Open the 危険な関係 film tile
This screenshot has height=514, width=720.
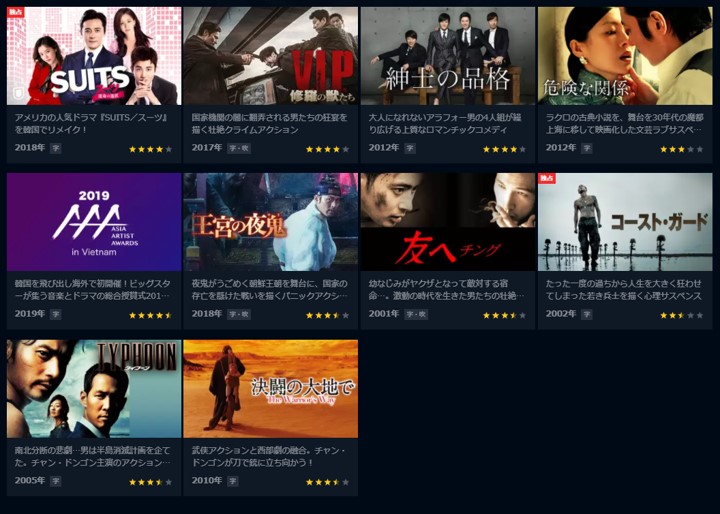coord(625,57)
